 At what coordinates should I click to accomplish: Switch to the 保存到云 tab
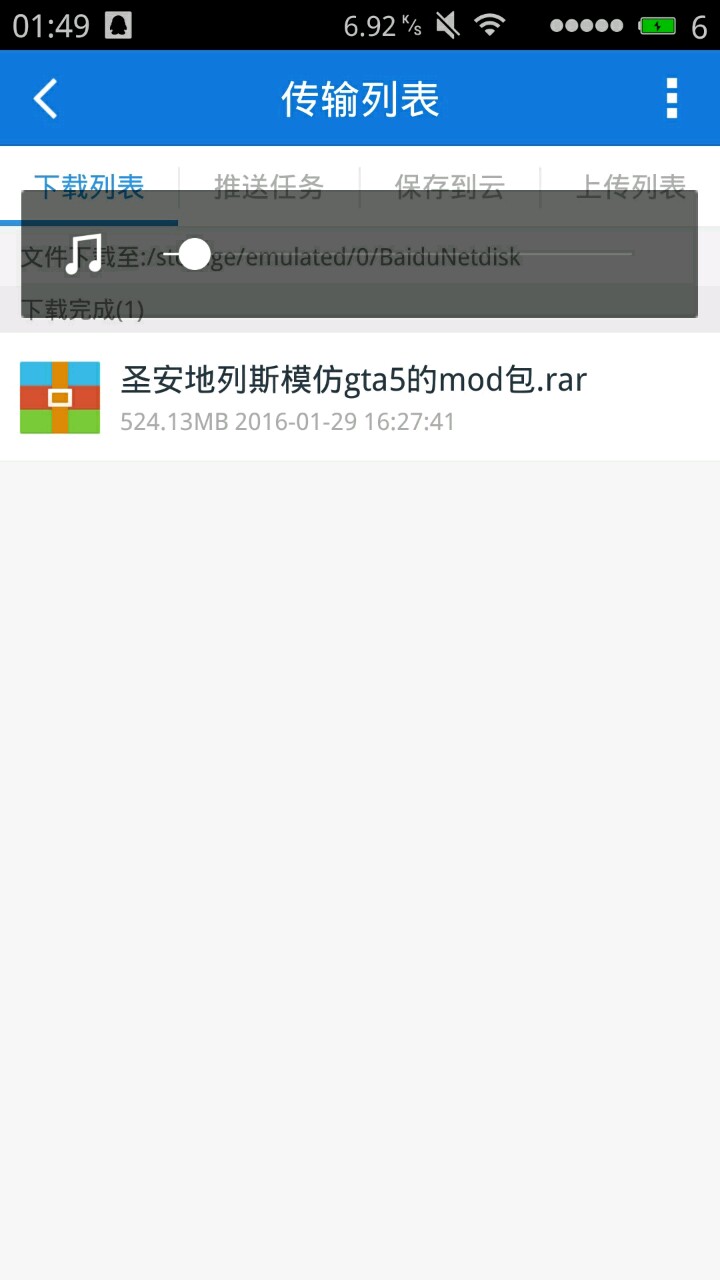(x=449, y=186)
